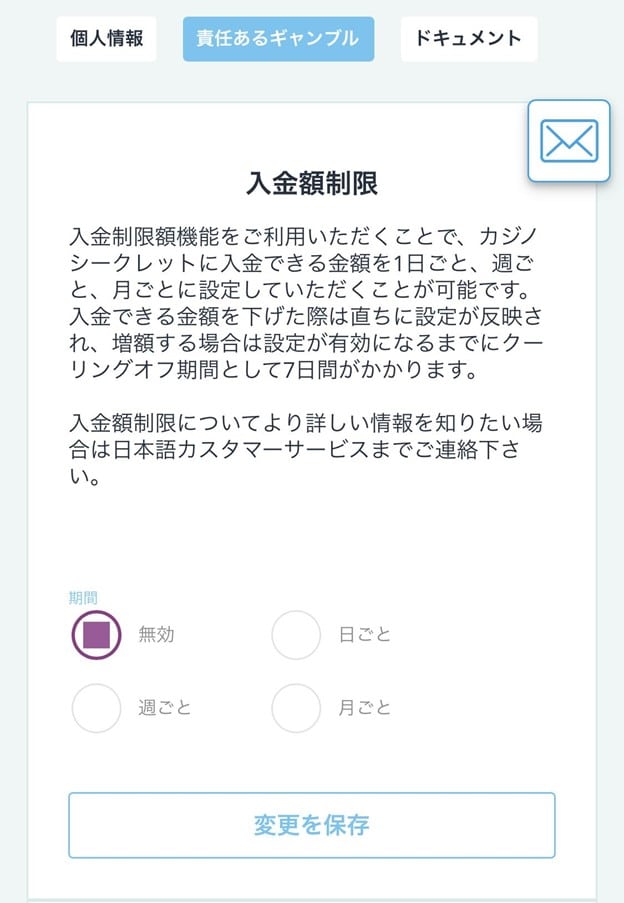This screenshot has height=903, width=624.
Task: Select 週ごと as the period
Action: pyautogui.click(x=97, y=708)
